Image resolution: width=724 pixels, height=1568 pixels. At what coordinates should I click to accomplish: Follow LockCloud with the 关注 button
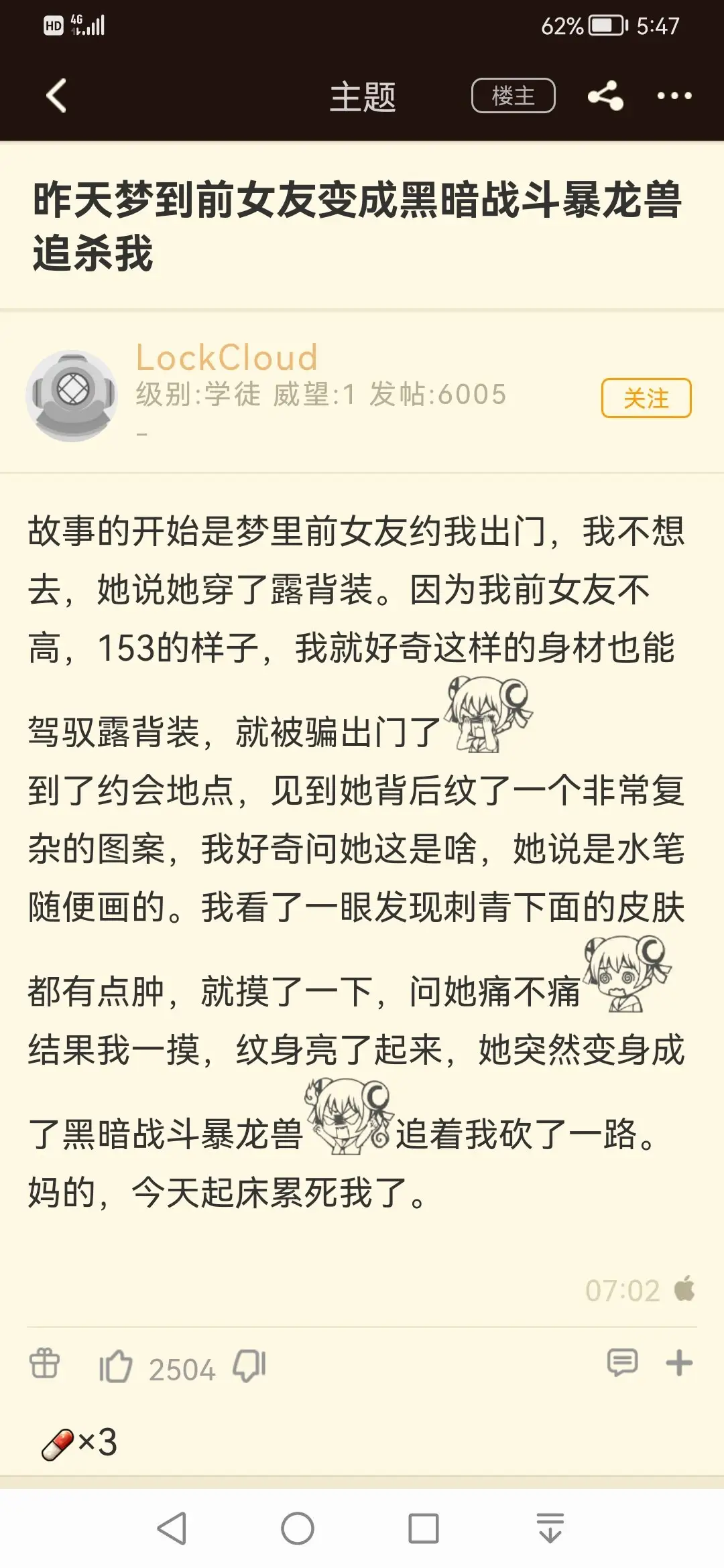646,398
